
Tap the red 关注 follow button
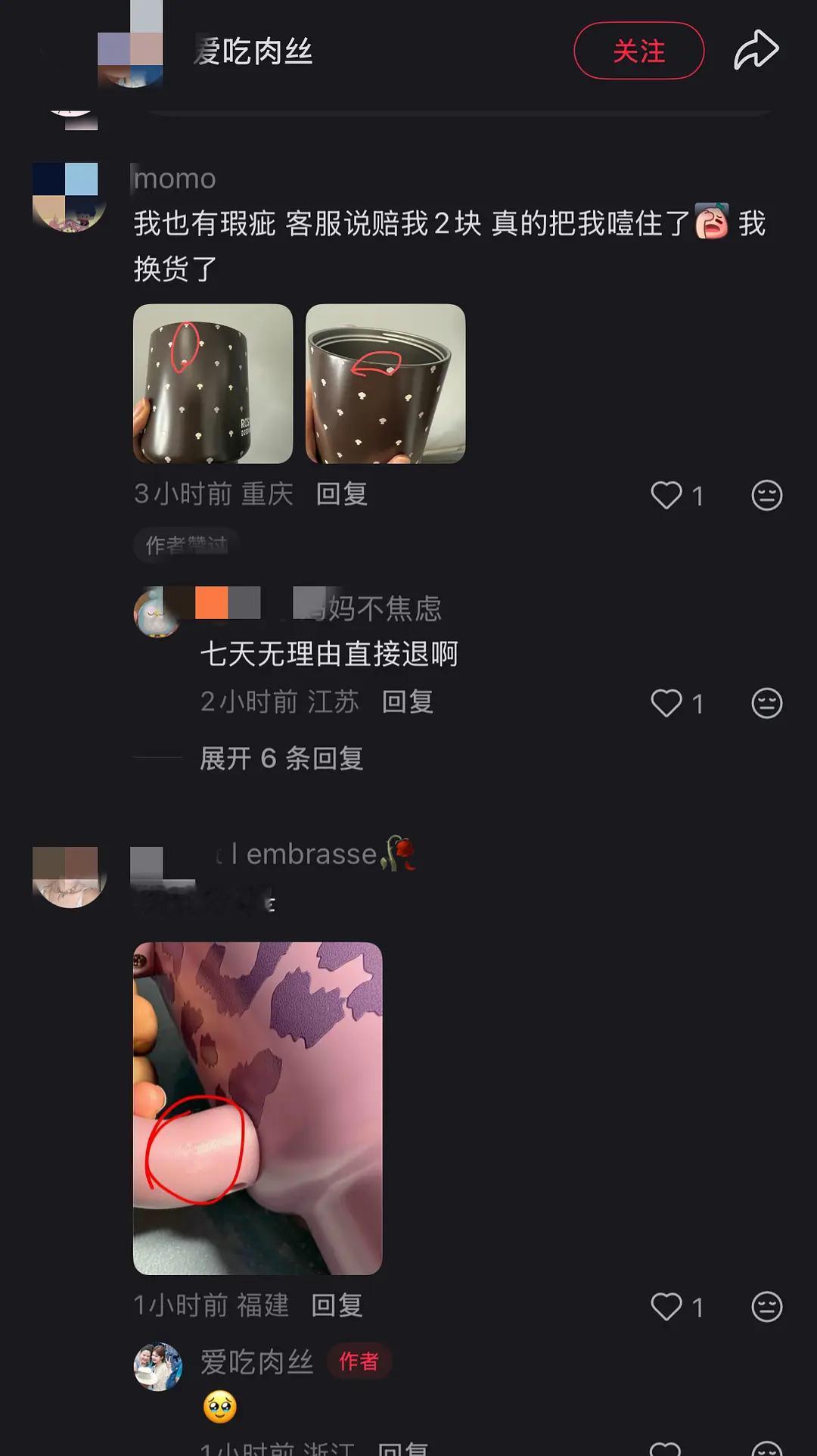[x=639, y=51]
